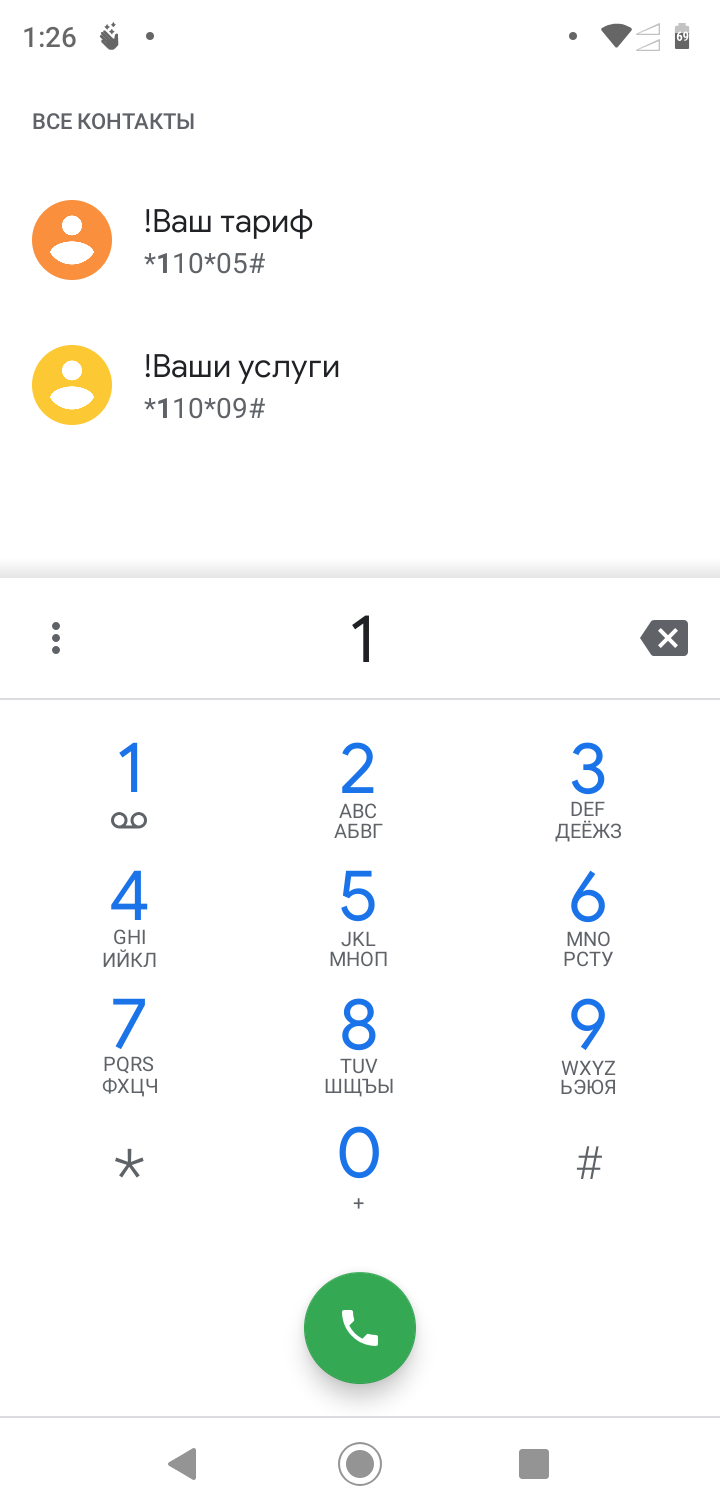Insert the hash symbol

click(589, 1163)
